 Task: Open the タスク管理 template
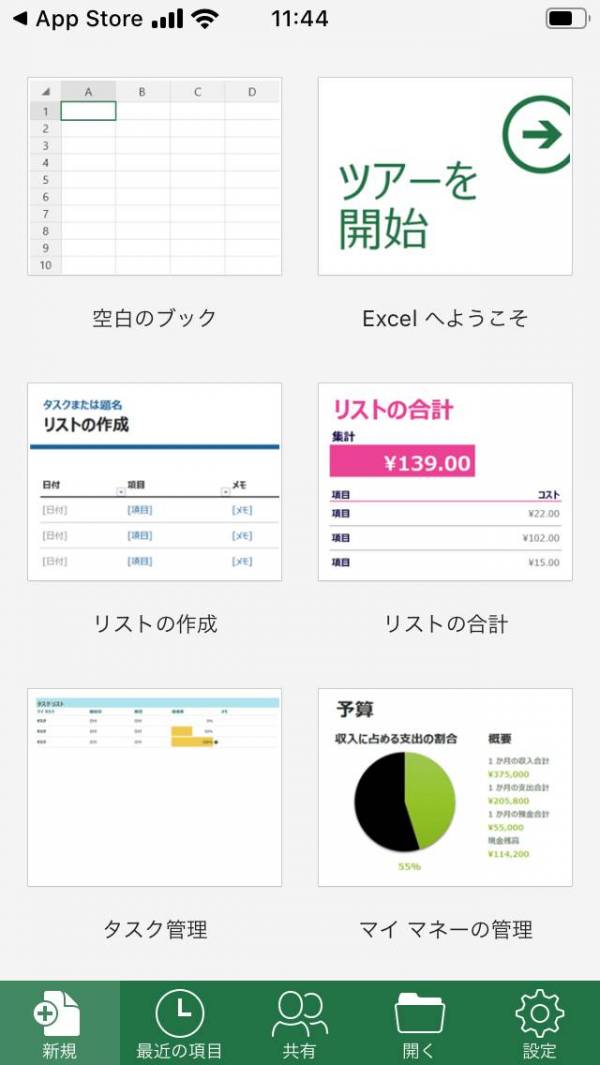pyautogui.click(x=154, y=788)
